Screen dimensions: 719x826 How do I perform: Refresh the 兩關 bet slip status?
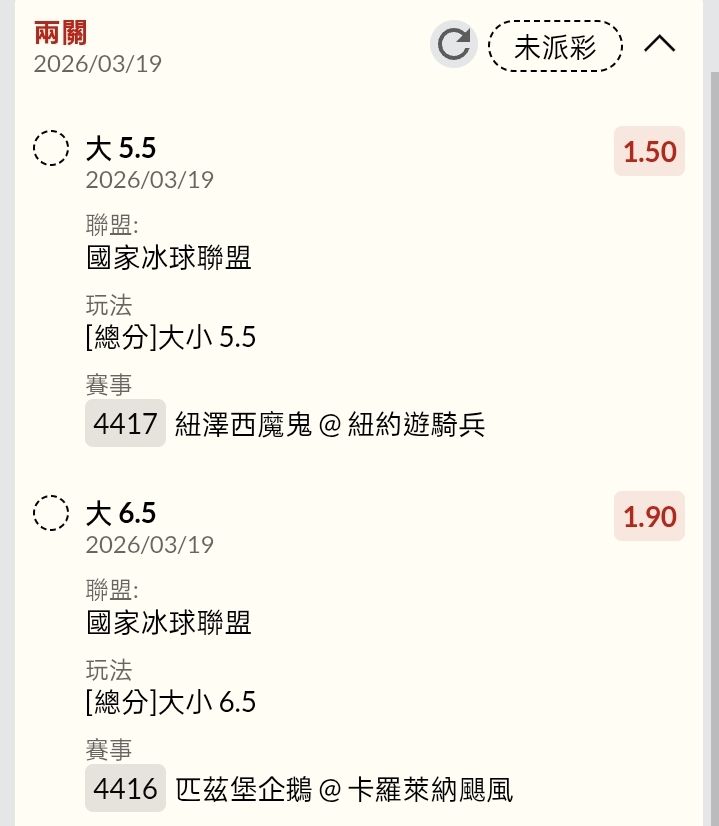[x=454, y=45]
